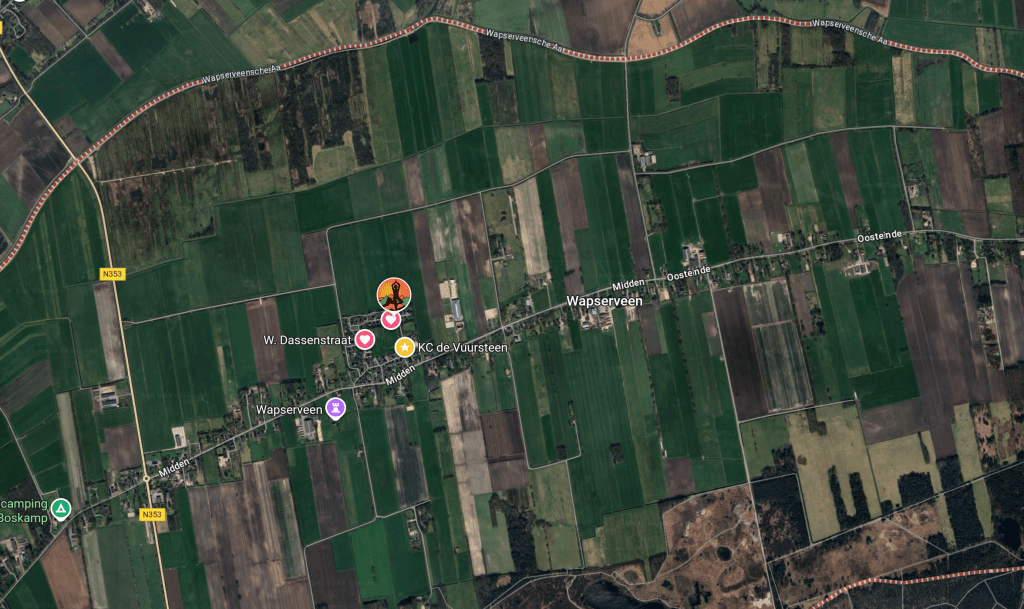
Task: Open the camping Boskamp green marker
Action: [61, 509]
